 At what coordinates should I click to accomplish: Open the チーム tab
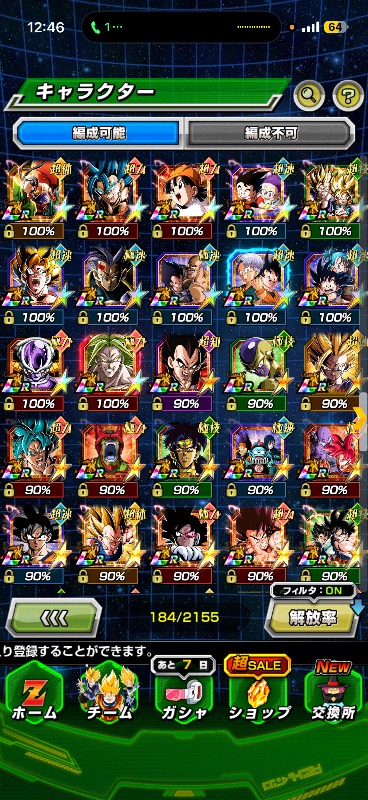(108, 695)
